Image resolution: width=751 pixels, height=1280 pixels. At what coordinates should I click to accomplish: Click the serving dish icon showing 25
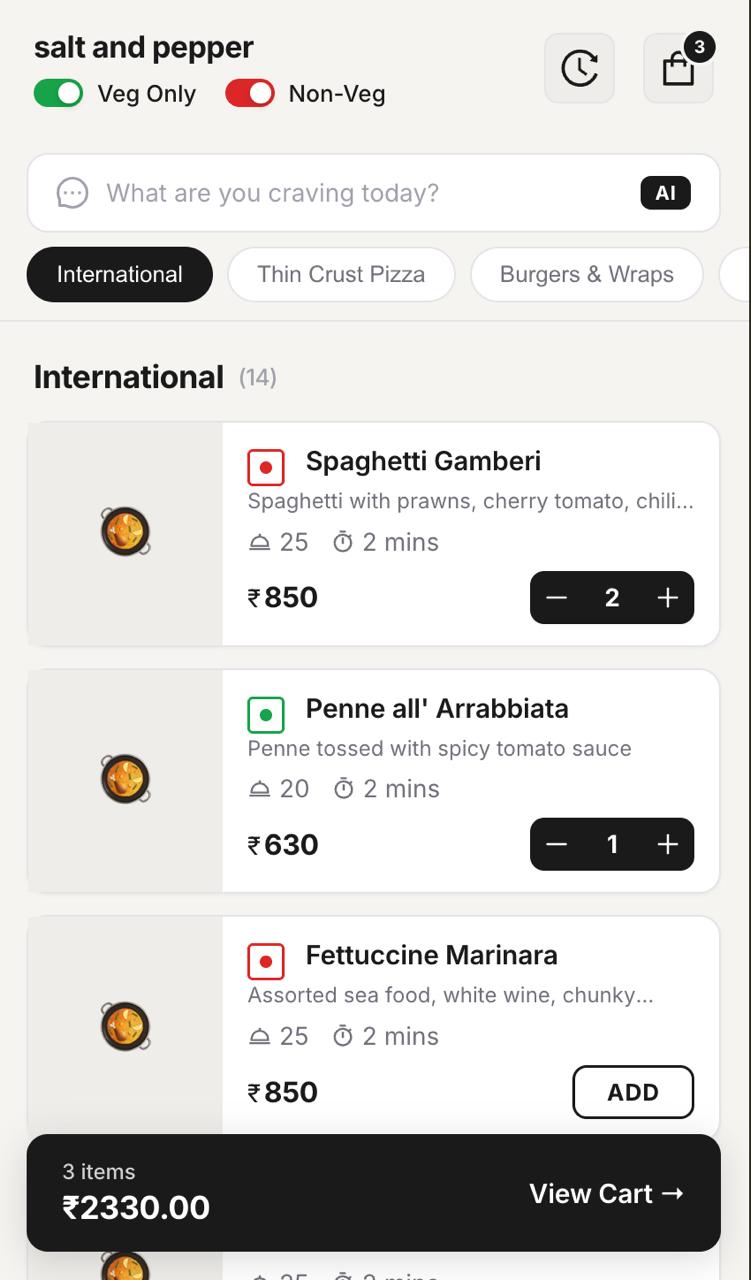259,541
